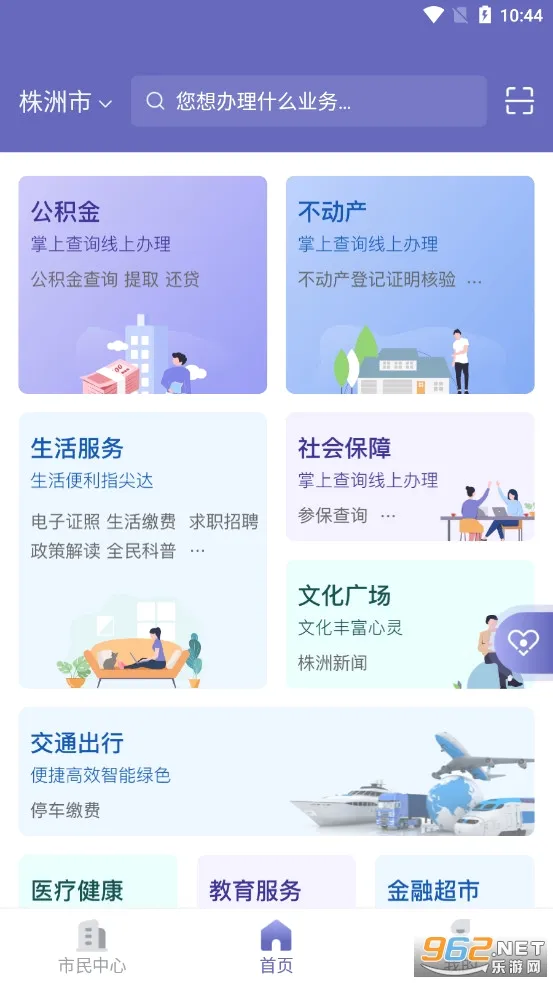Switch to the 首页 tab
553x983 pixels.
[x=276, y=947]
